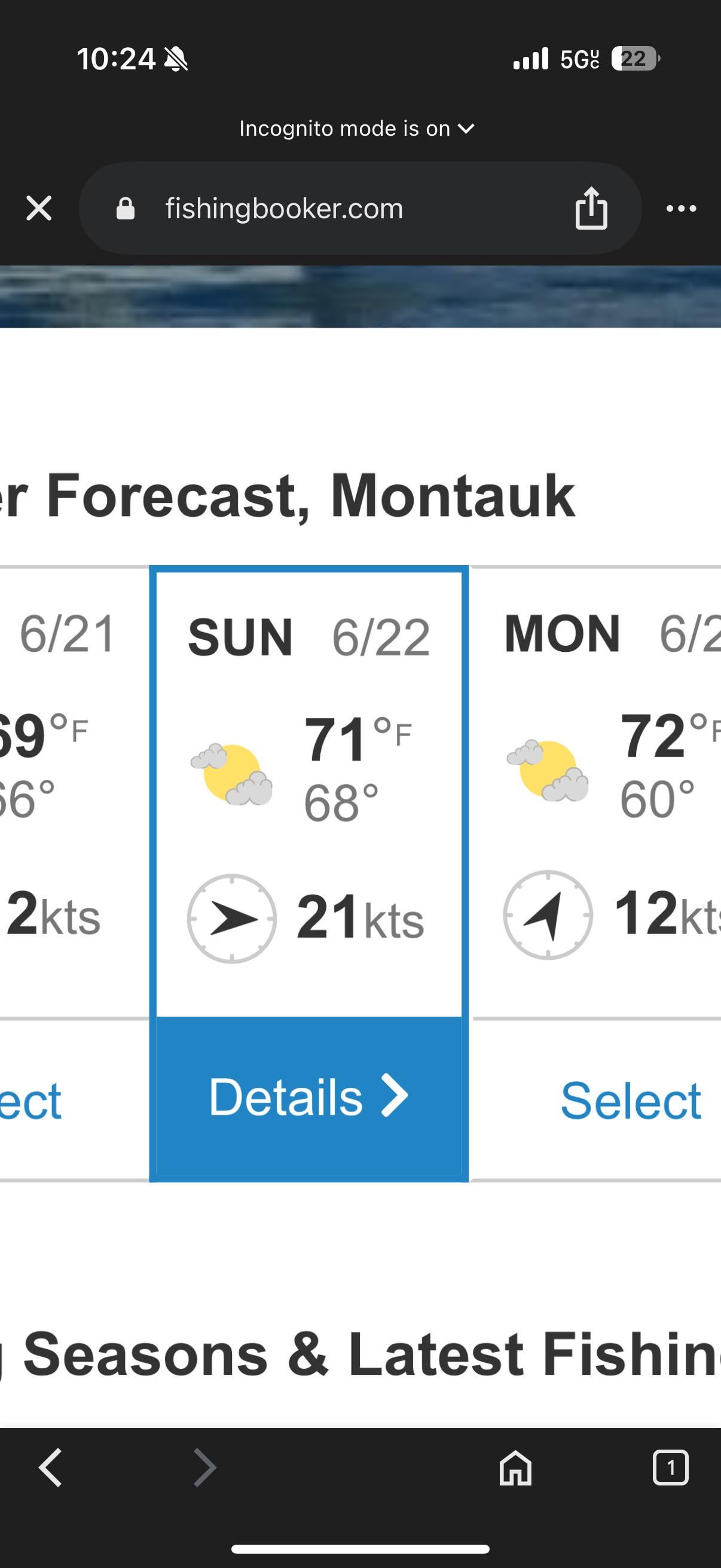Close the current browser tab
This screenshot has height=1568, width=721.
click(39, 208)
